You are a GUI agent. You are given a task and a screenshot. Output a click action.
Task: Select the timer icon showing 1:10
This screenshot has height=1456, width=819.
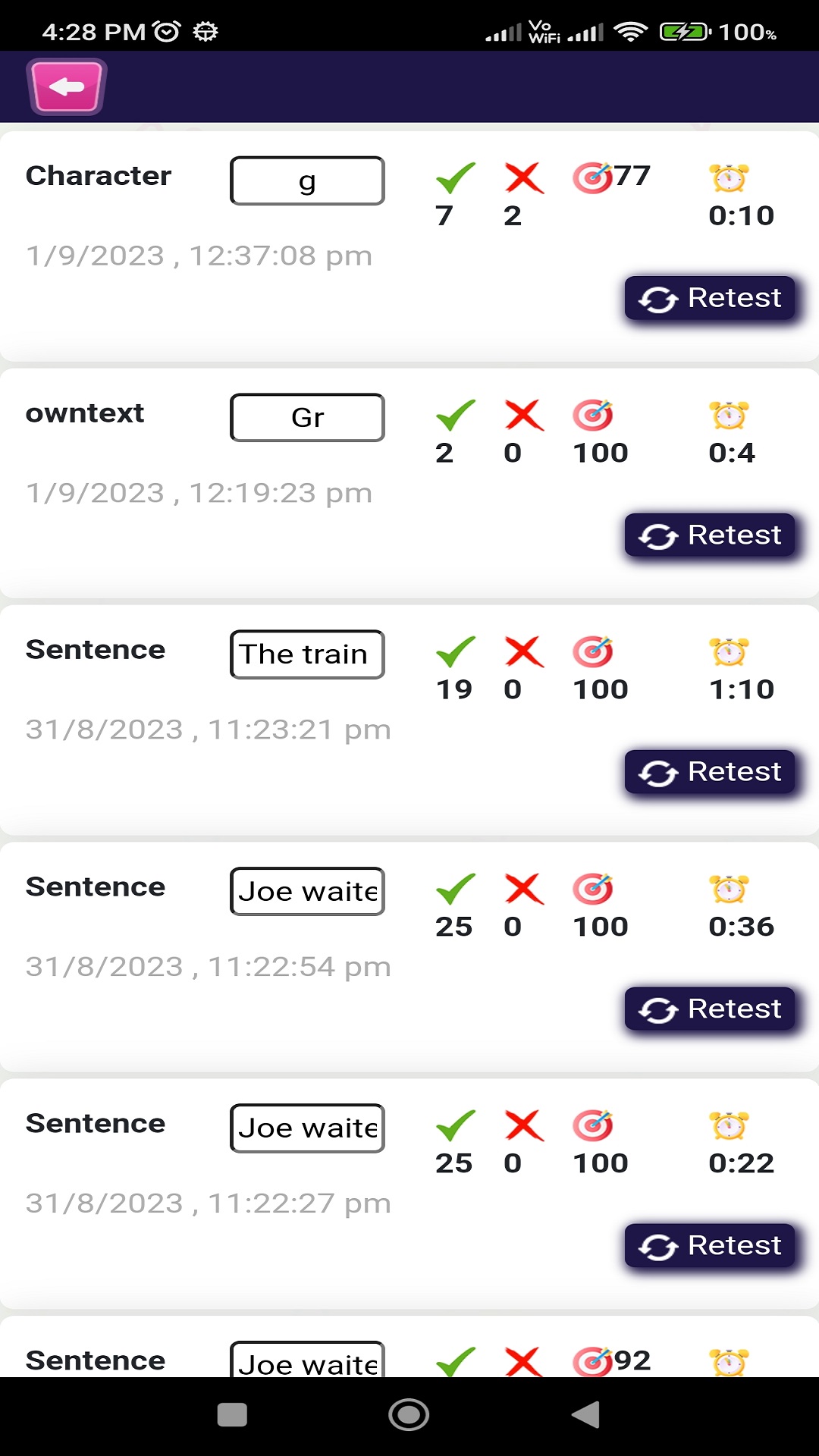coord(730,653)
